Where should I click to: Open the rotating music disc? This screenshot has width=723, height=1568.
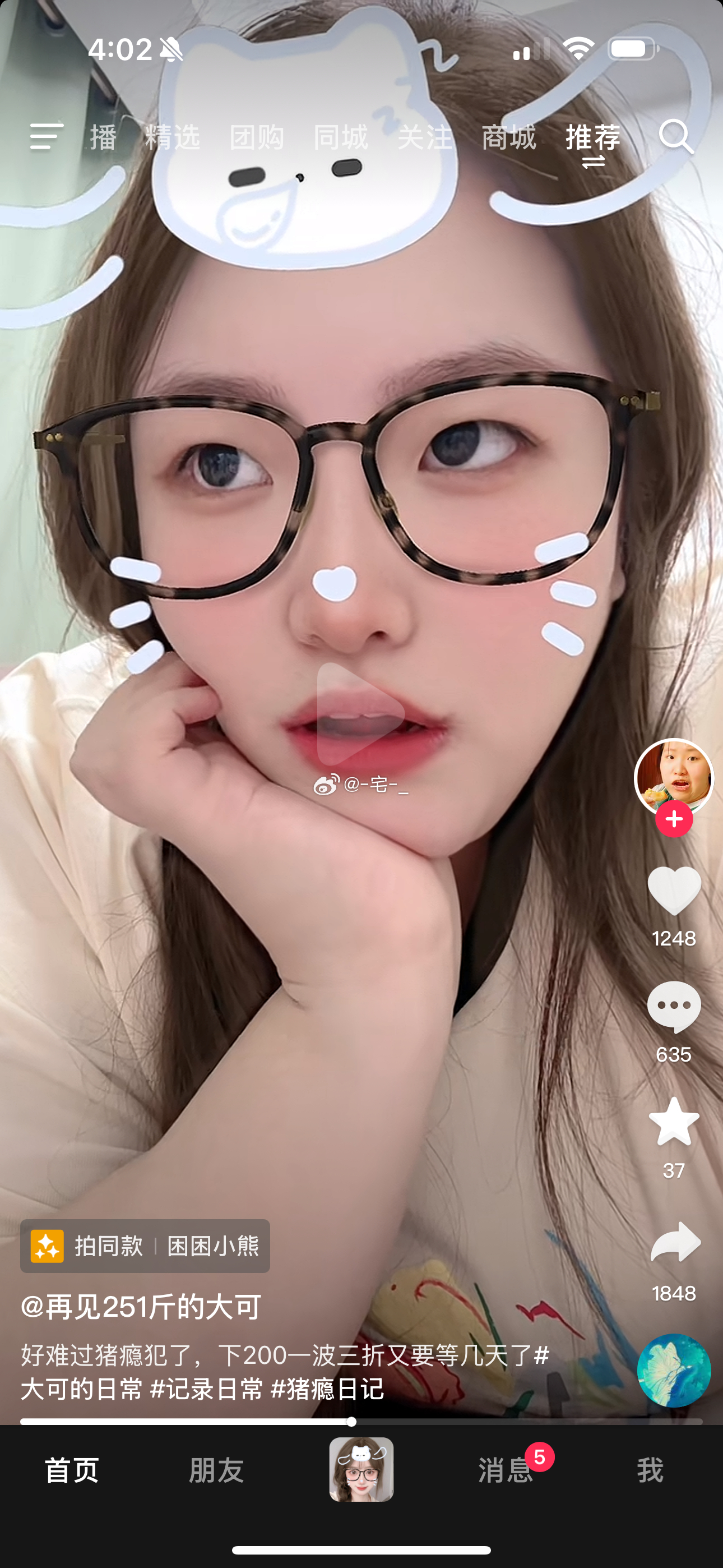674,1369
